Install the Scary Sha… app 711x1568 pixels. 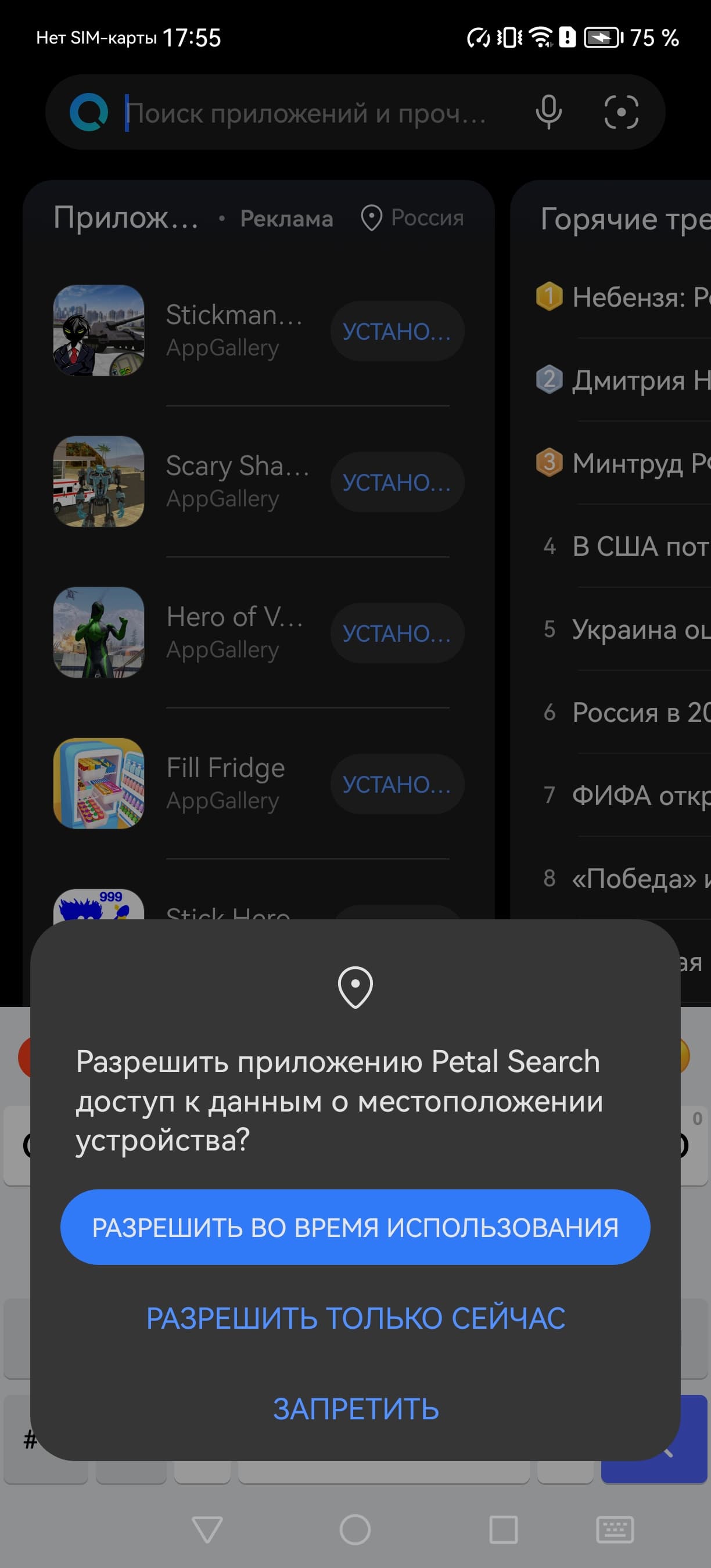tap(397, 482)
